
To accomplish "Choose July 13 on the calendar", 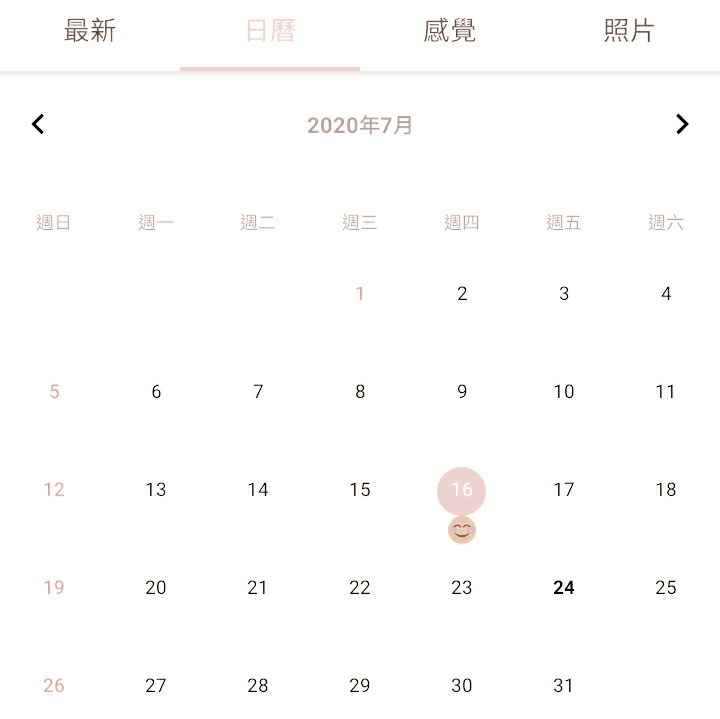I will (156, 490).
